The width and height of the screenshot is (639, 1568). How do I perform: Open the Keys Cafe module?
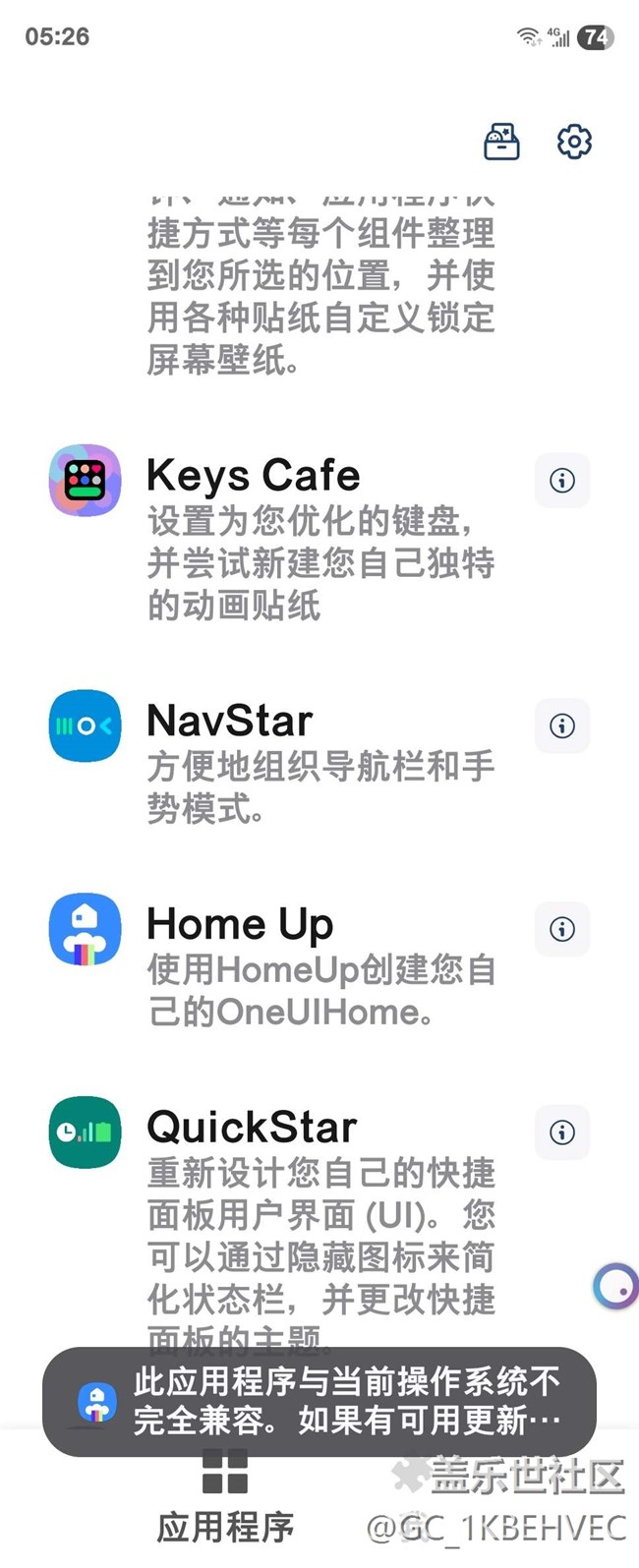tap(253, 477)
